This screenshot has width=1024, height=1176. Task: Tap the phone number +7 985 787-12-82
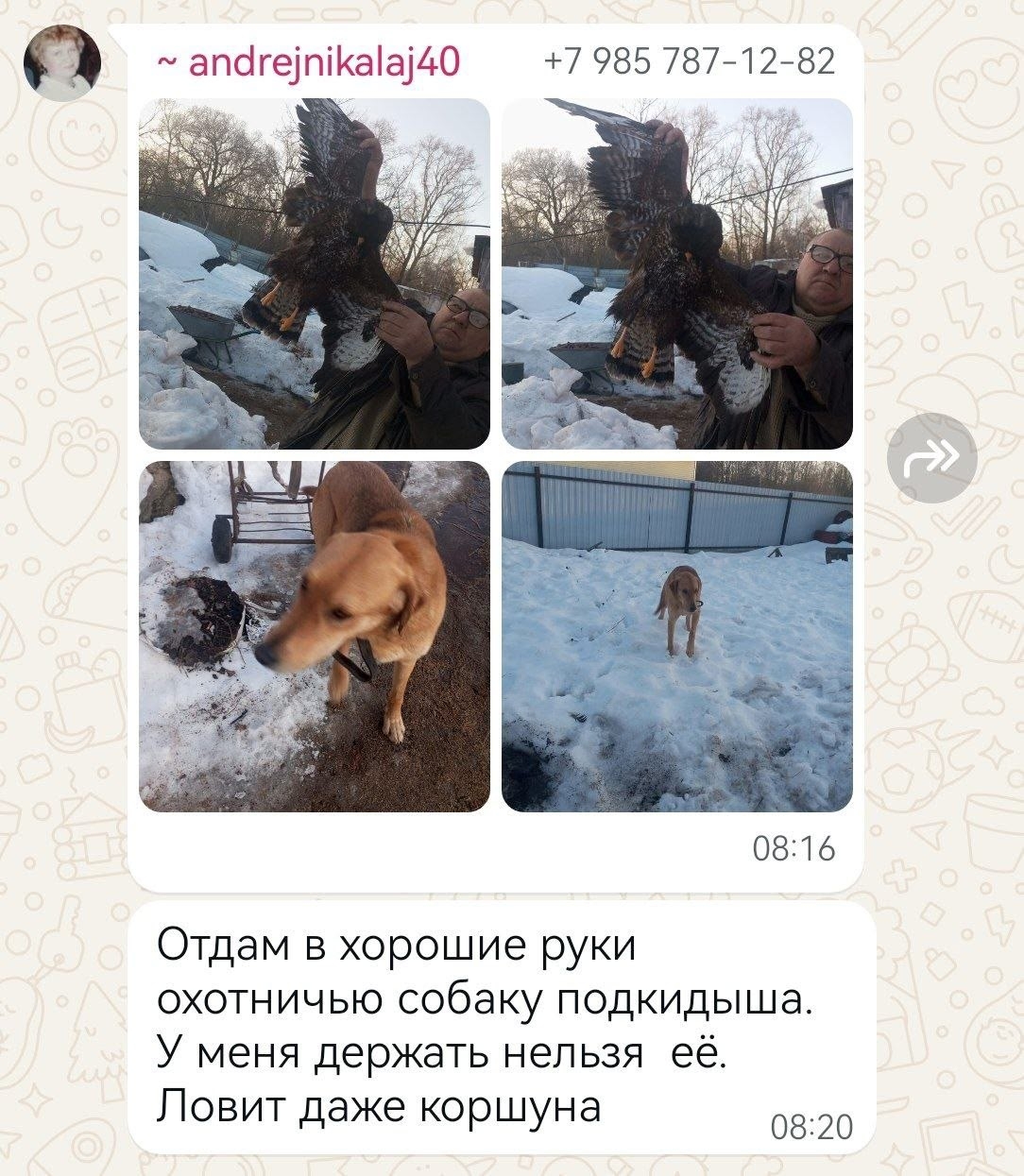point(690,62)
